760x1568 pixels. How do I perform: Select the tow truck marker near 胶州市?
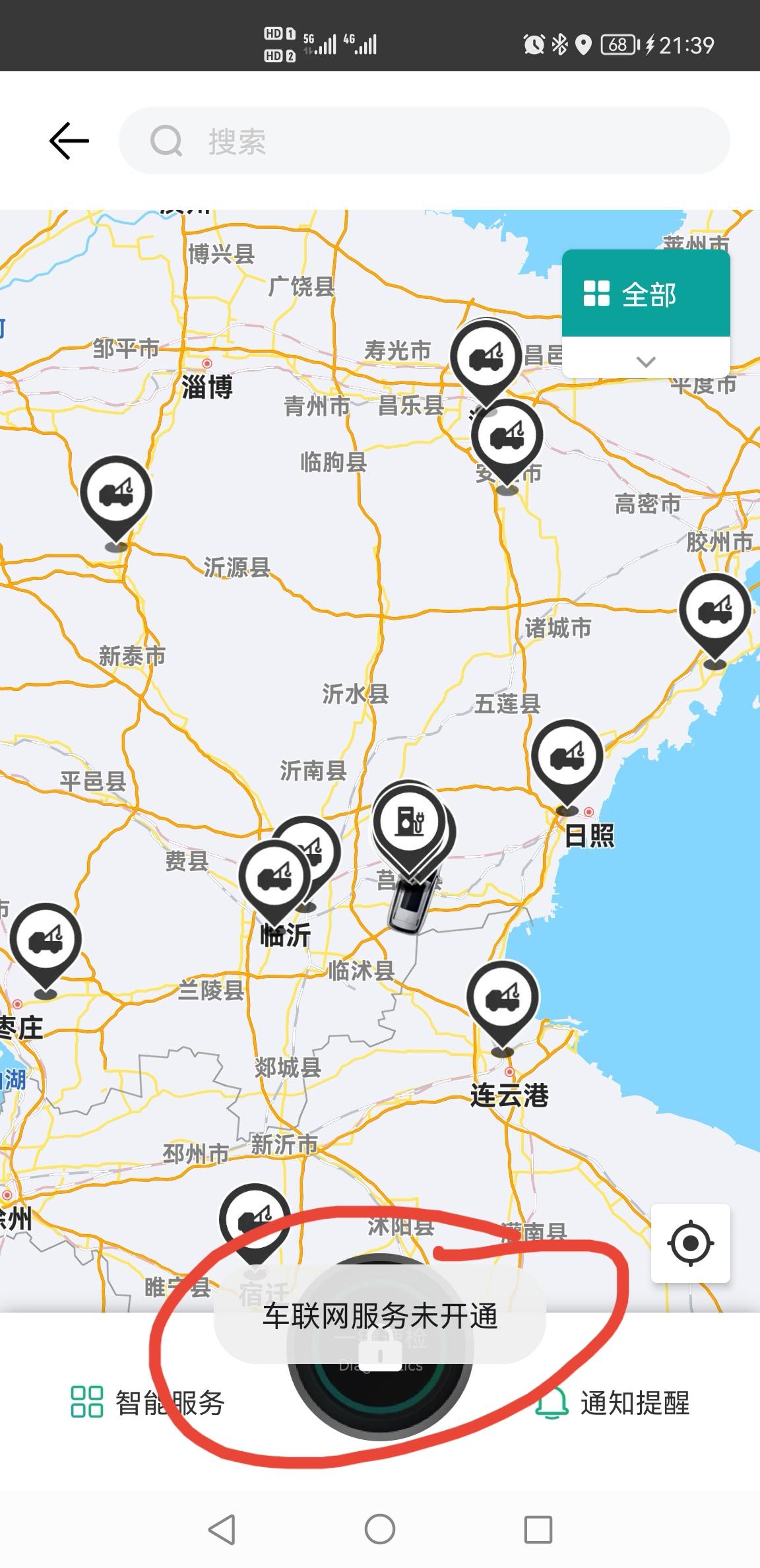point(714,610)
